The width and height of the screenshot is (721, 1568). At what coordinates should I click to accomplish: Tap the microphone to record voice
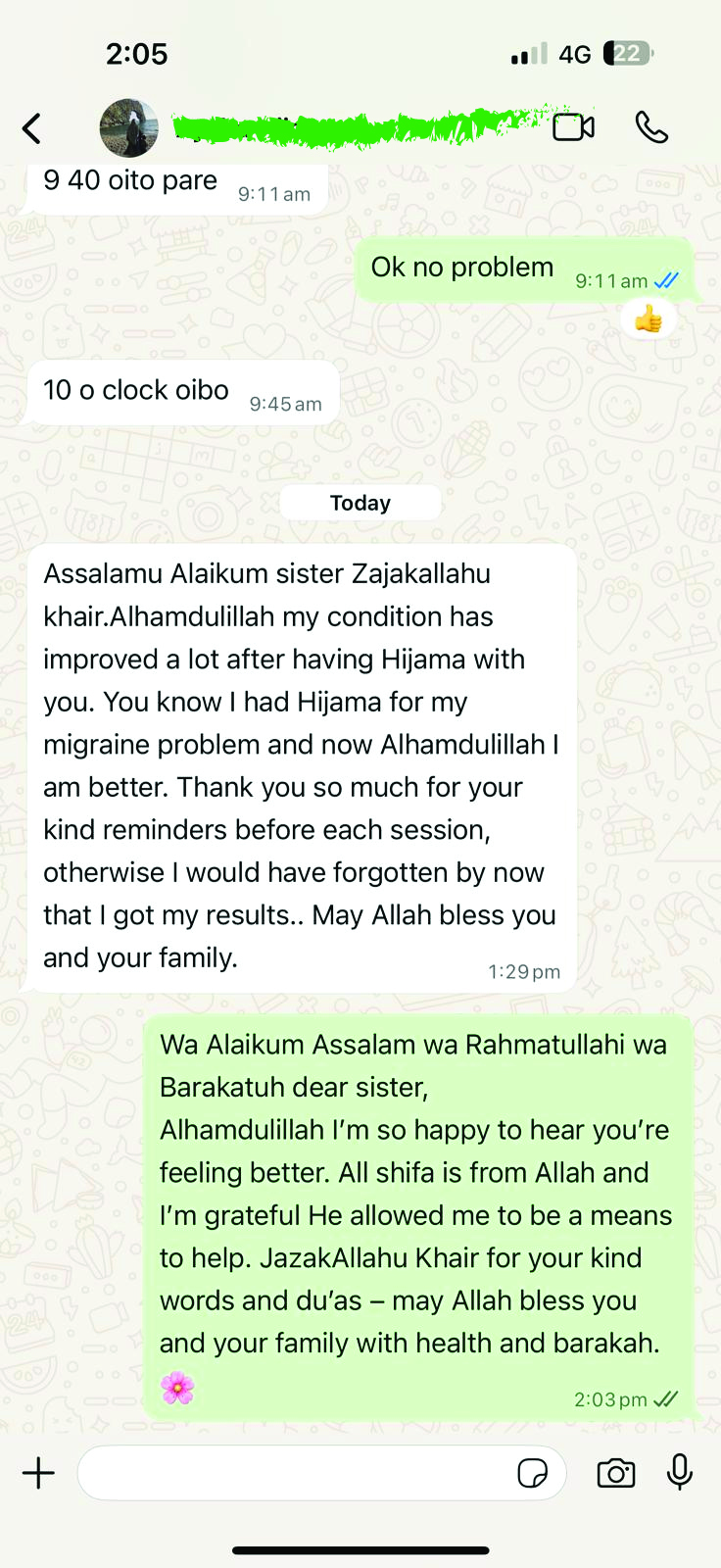pyautogui.click(x=680, y=1472)
